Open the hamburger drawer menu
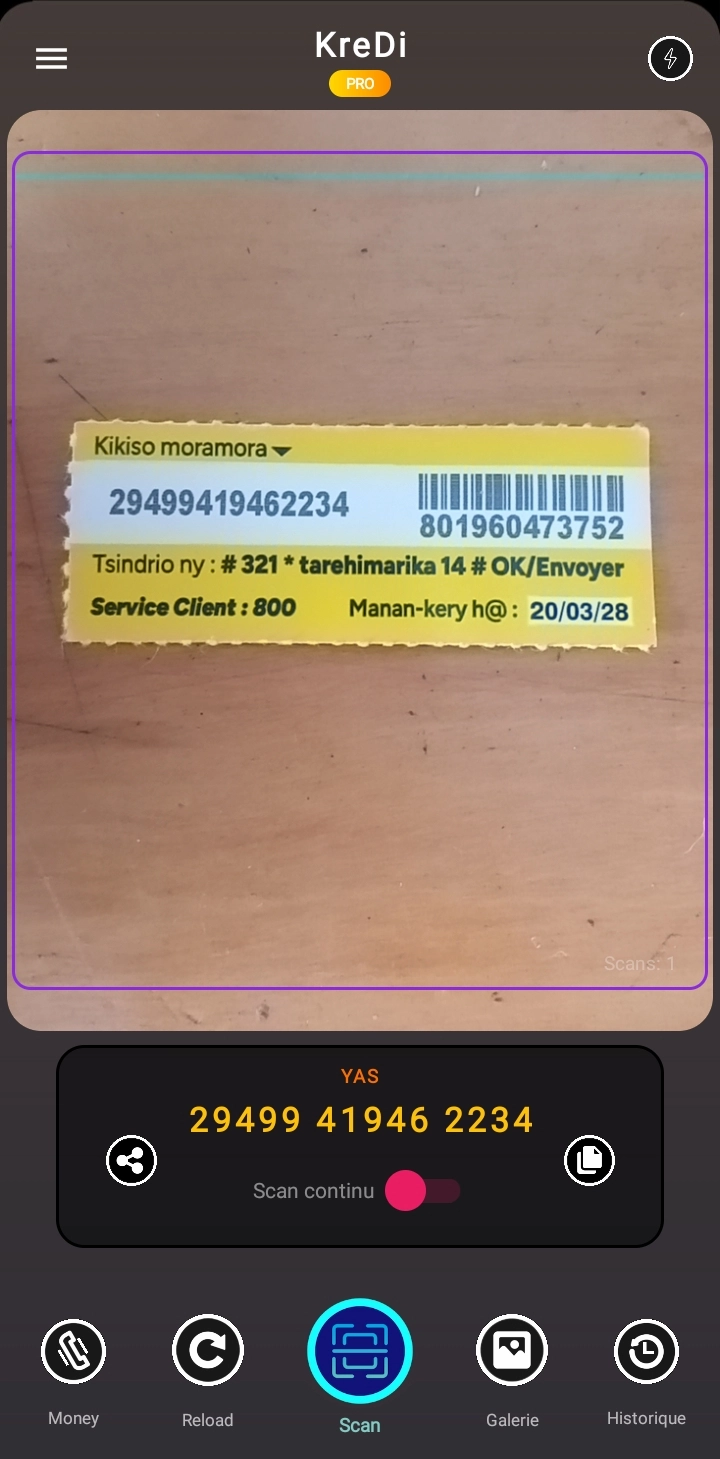 (x=52, y=59)
